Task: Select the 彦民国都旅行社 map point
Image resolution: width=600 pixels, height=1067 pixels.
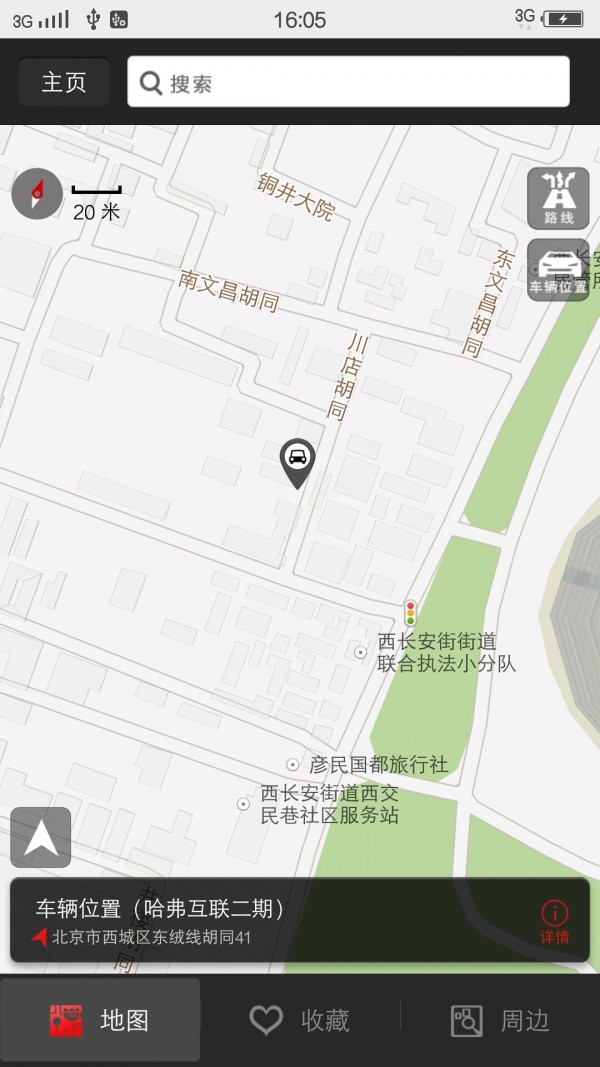Action: pyautogui.click(x=378, y=764)
